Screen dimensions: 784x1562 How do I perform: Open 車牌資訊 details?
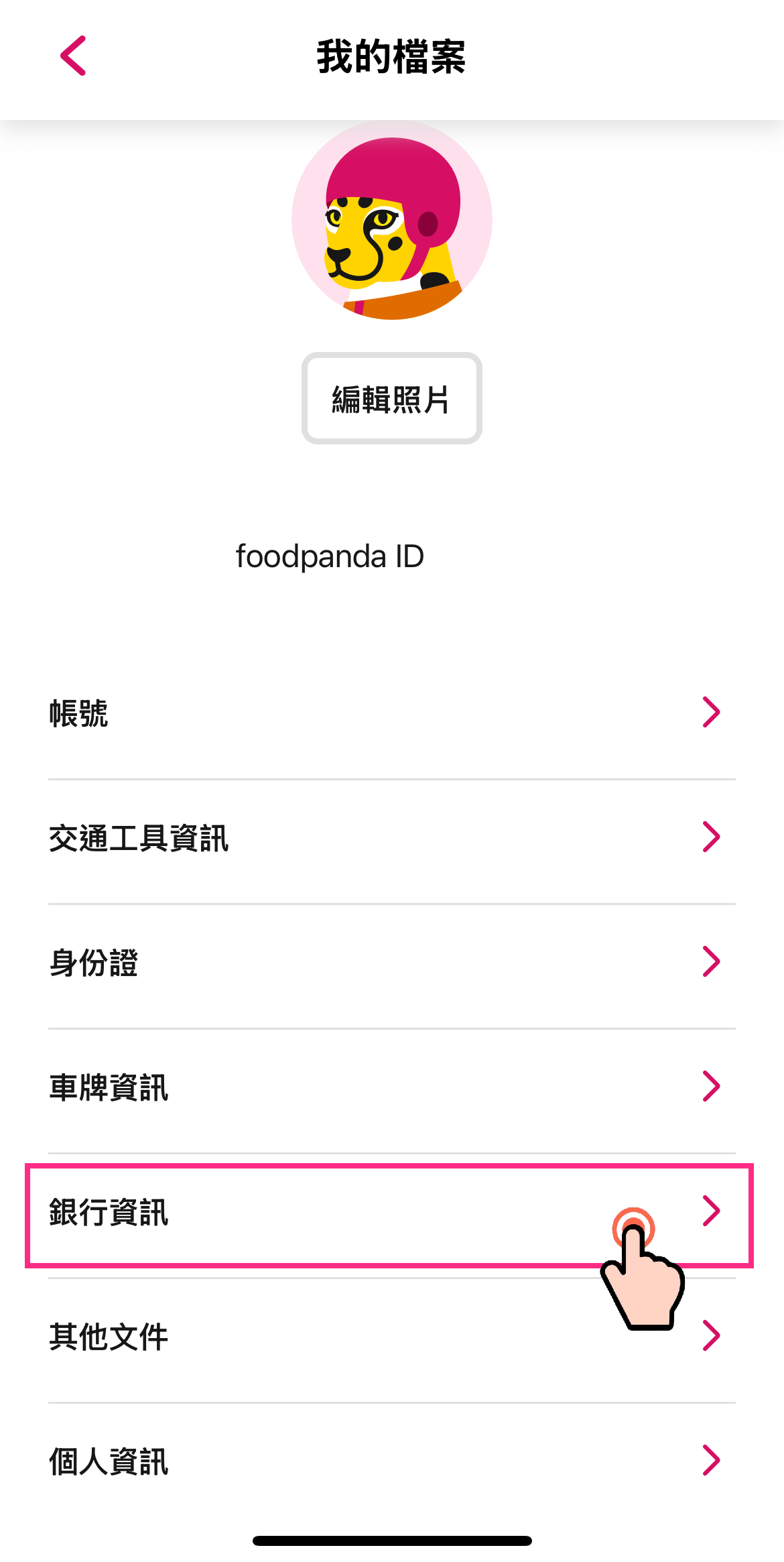point(391,1087)
